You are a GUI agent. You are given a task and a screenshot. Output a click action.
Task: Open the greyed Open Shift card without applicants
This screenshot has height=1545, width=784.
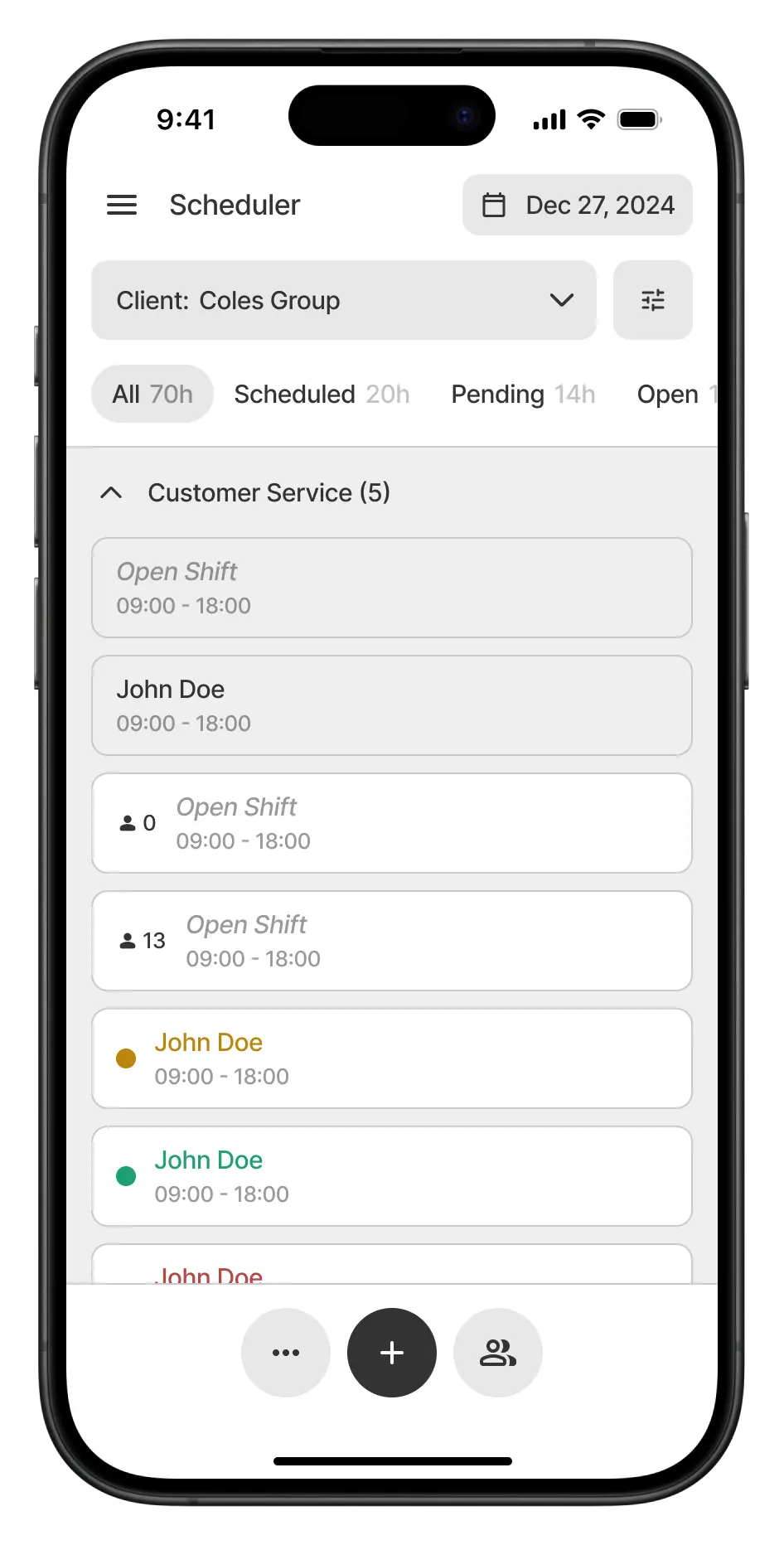[x=392, y=588]
